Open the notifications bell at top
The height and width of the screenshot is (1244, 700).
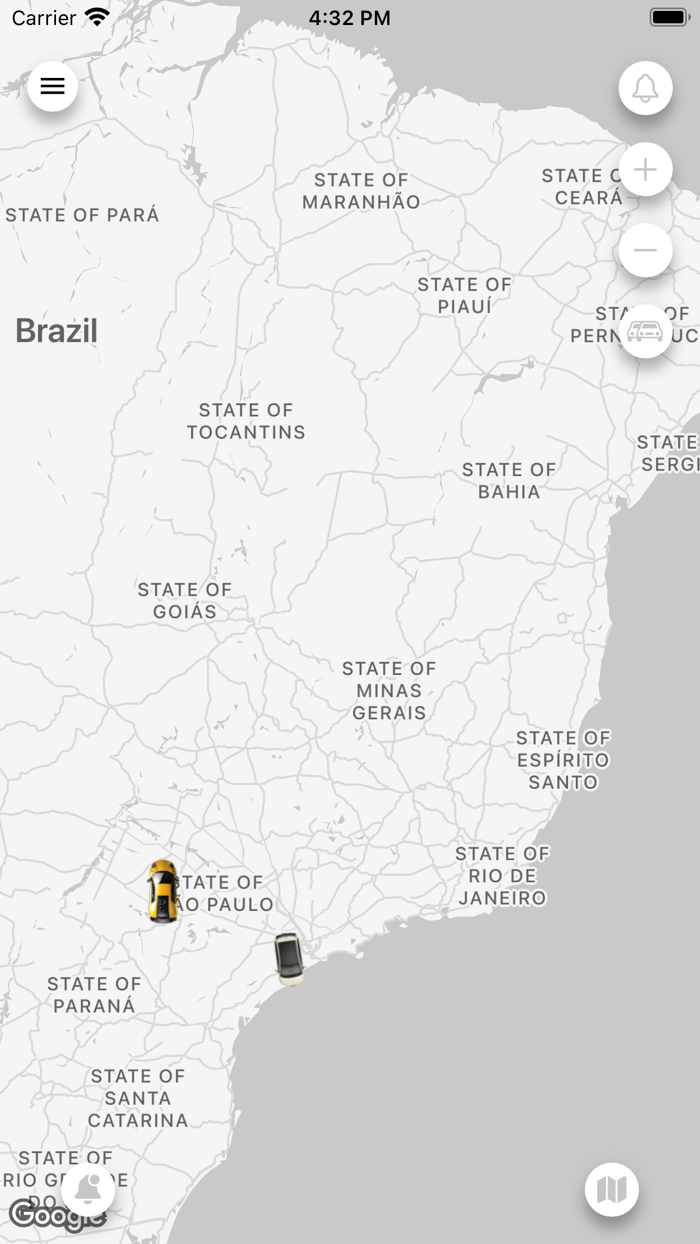645,88
